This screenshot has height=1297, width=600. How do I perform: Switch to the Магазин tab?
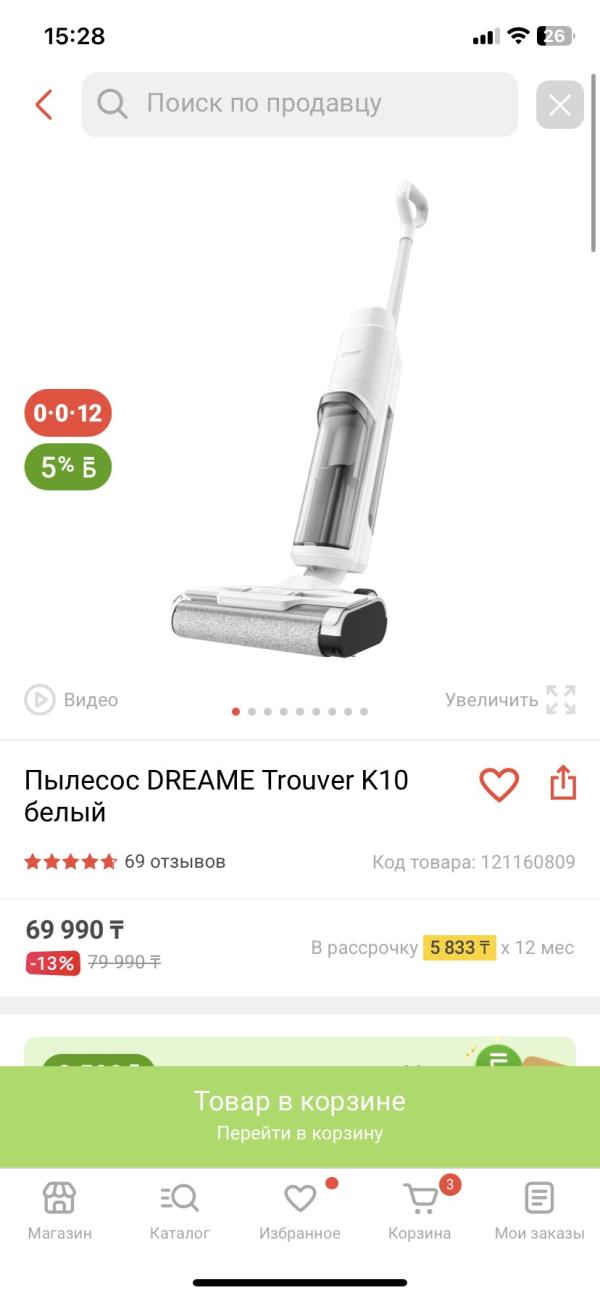[60, 1210]
